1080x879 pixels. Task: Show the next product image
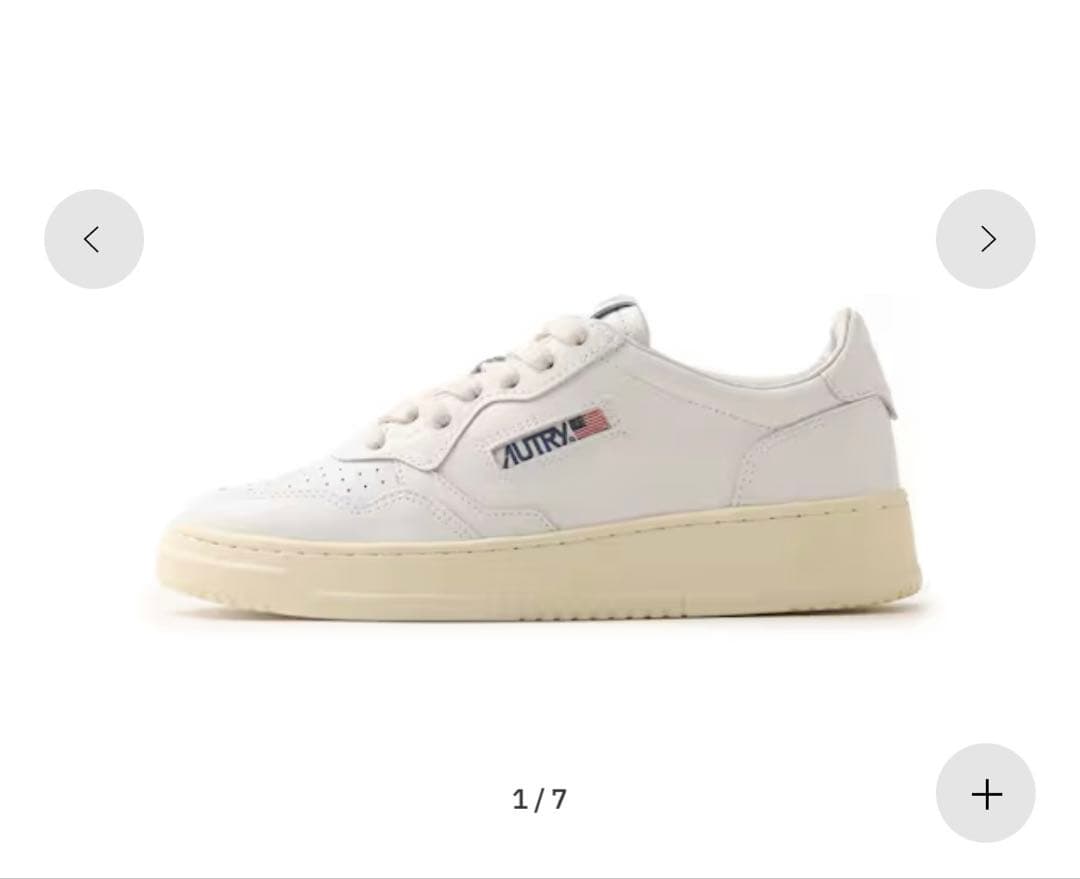coord(985,239)
